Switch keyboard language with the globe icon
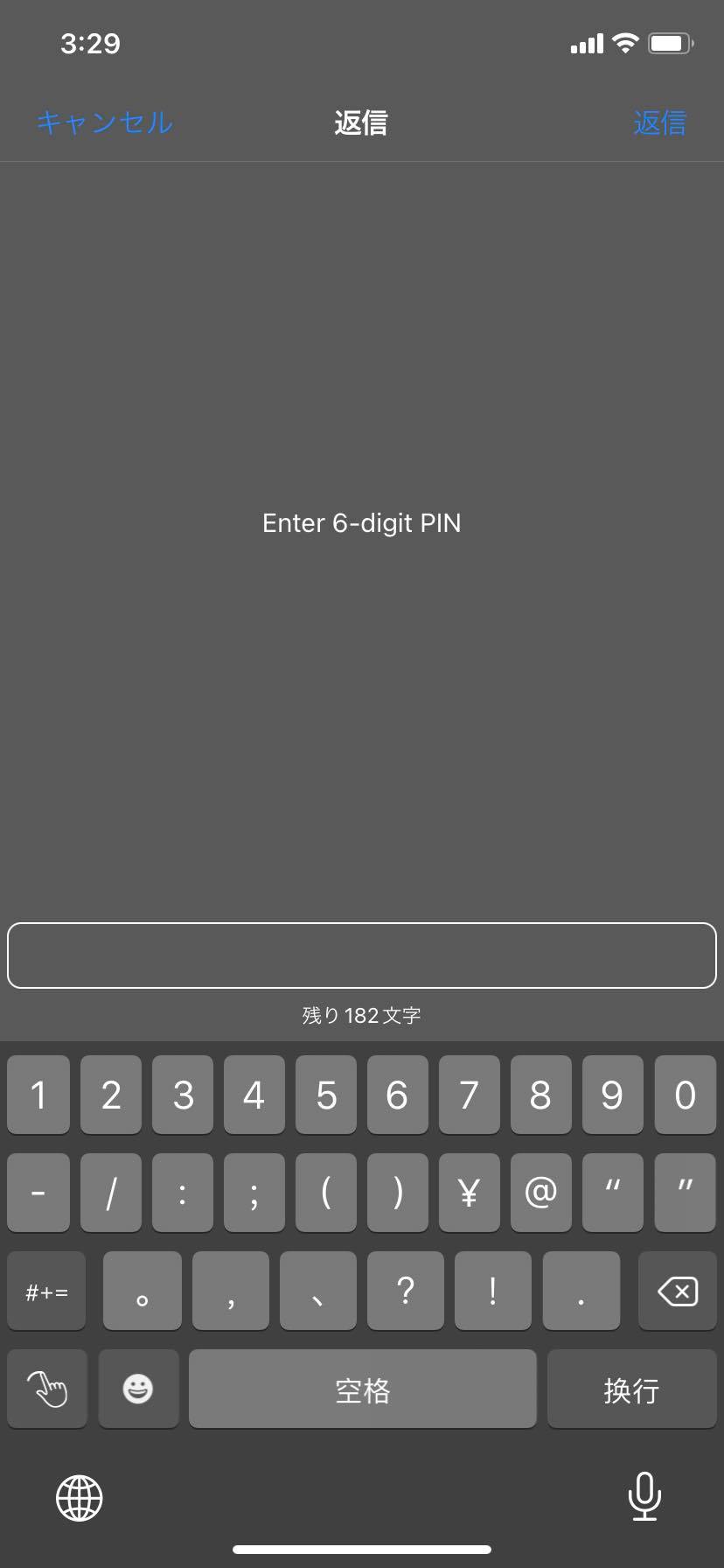Screen dimensions: 724x1568 click(80, 1497)
